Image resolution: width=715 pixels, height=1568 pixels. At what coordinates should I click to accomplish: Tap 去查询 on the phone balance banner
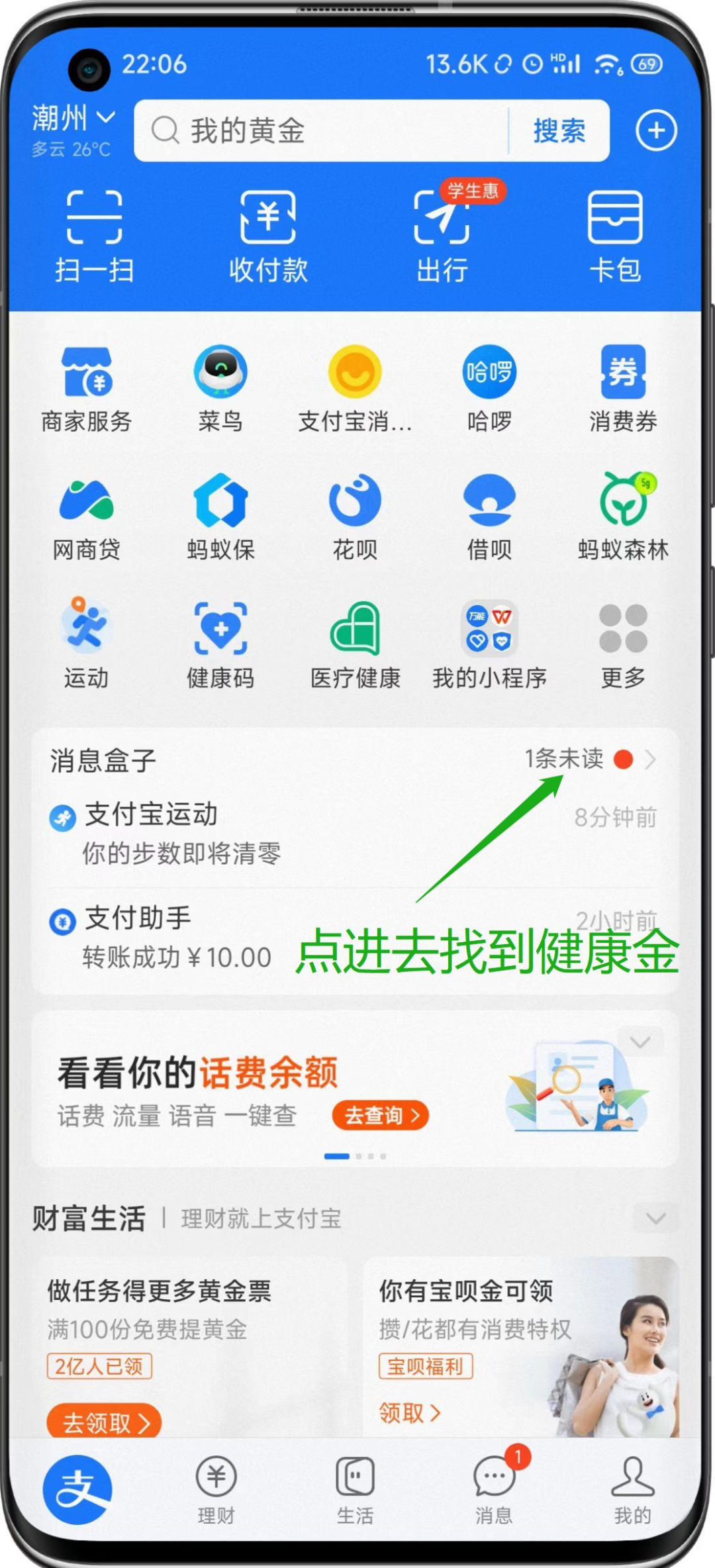pos(380,1116)
